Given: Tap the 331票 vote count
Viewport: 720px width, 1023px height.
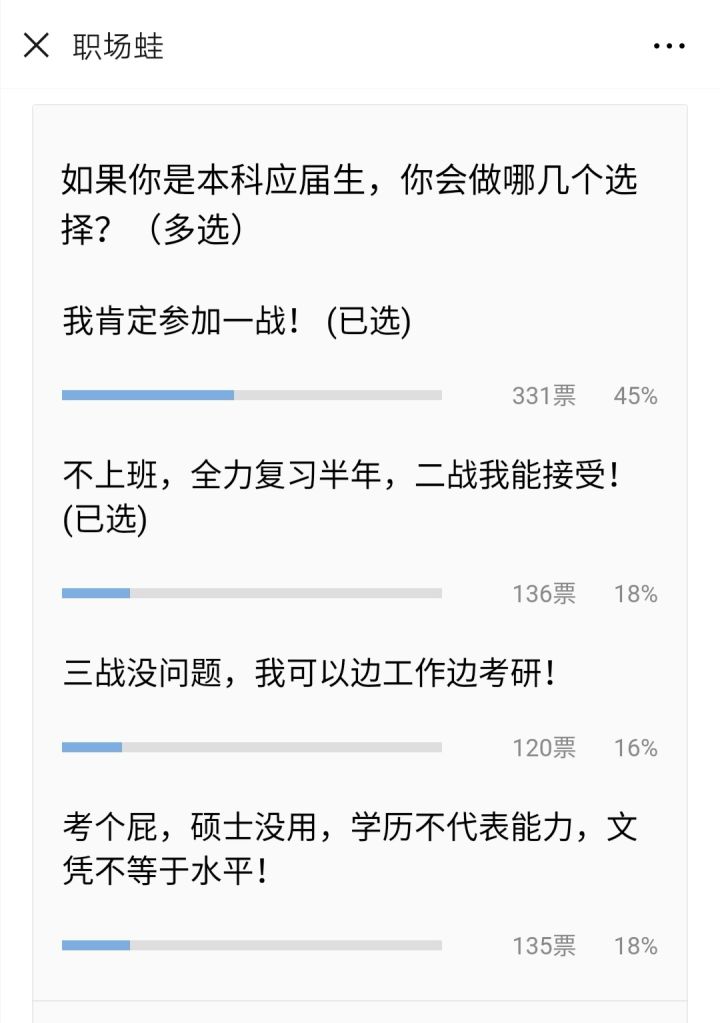Looking at the screenshot, I should click(545, 395).
